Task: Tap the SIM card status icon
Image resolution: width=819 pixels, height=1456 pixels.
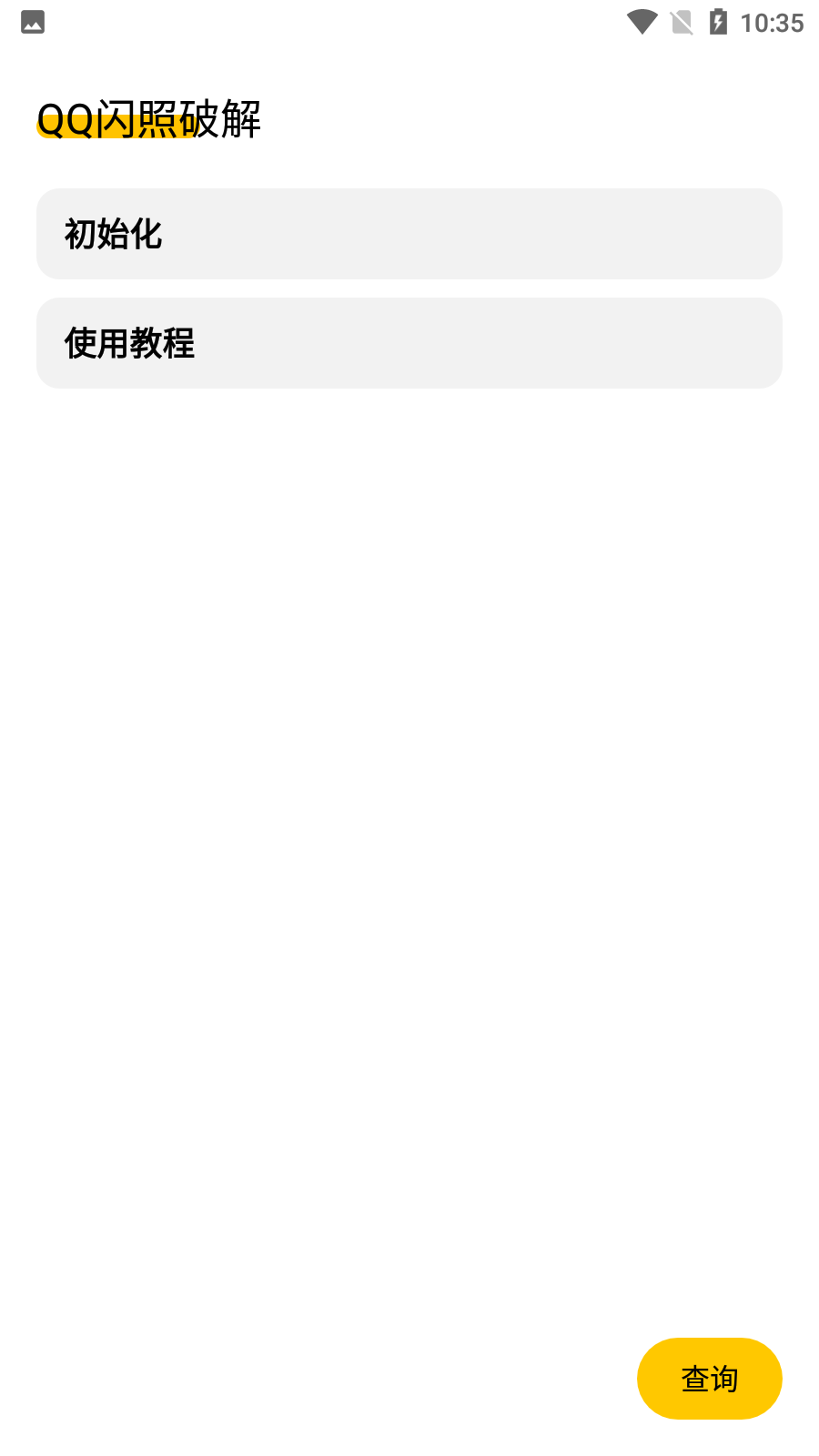Action: pos(682,23)
